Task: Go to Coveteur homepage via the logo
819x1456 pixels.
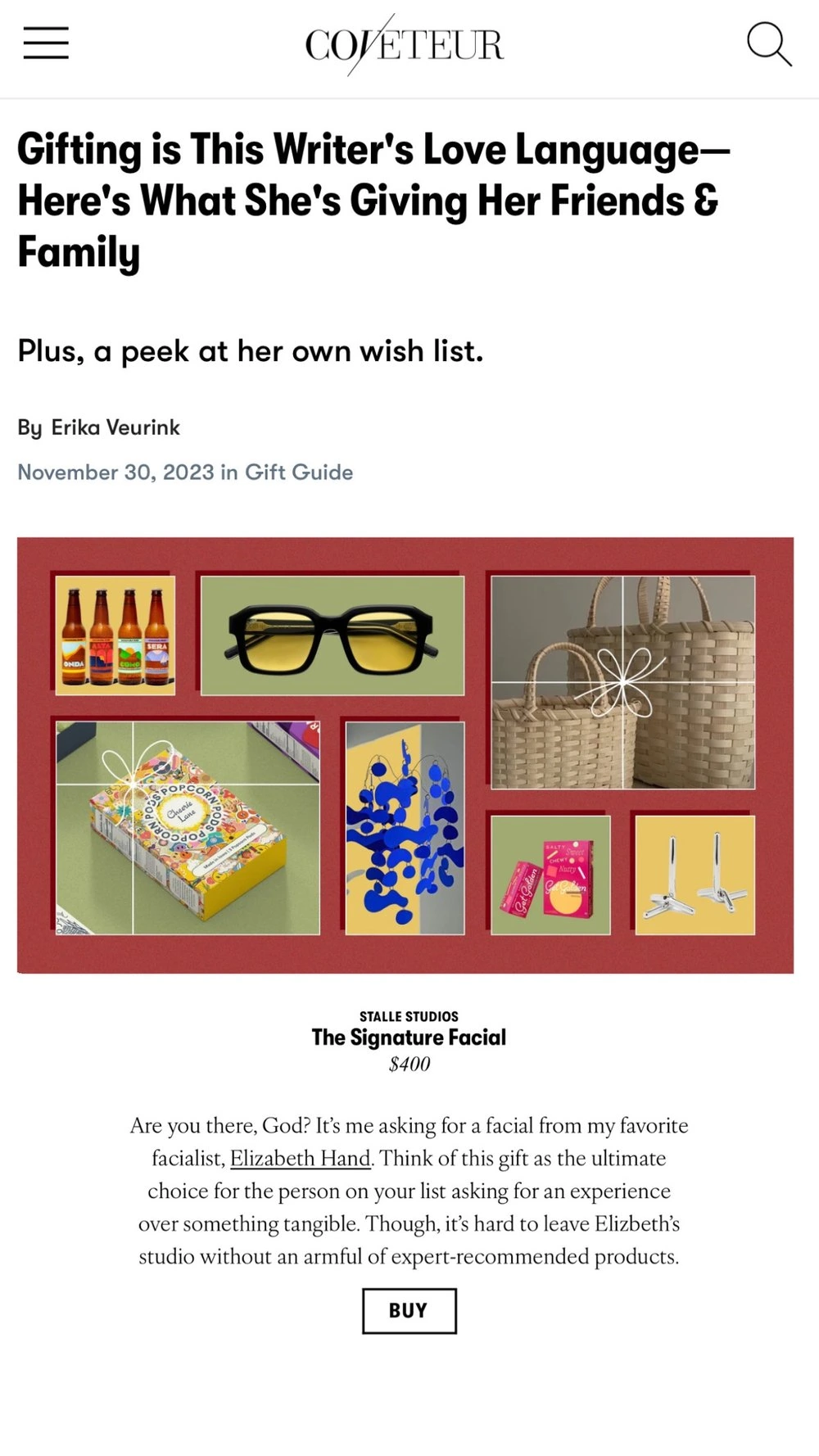Action: tap(404, 45)
